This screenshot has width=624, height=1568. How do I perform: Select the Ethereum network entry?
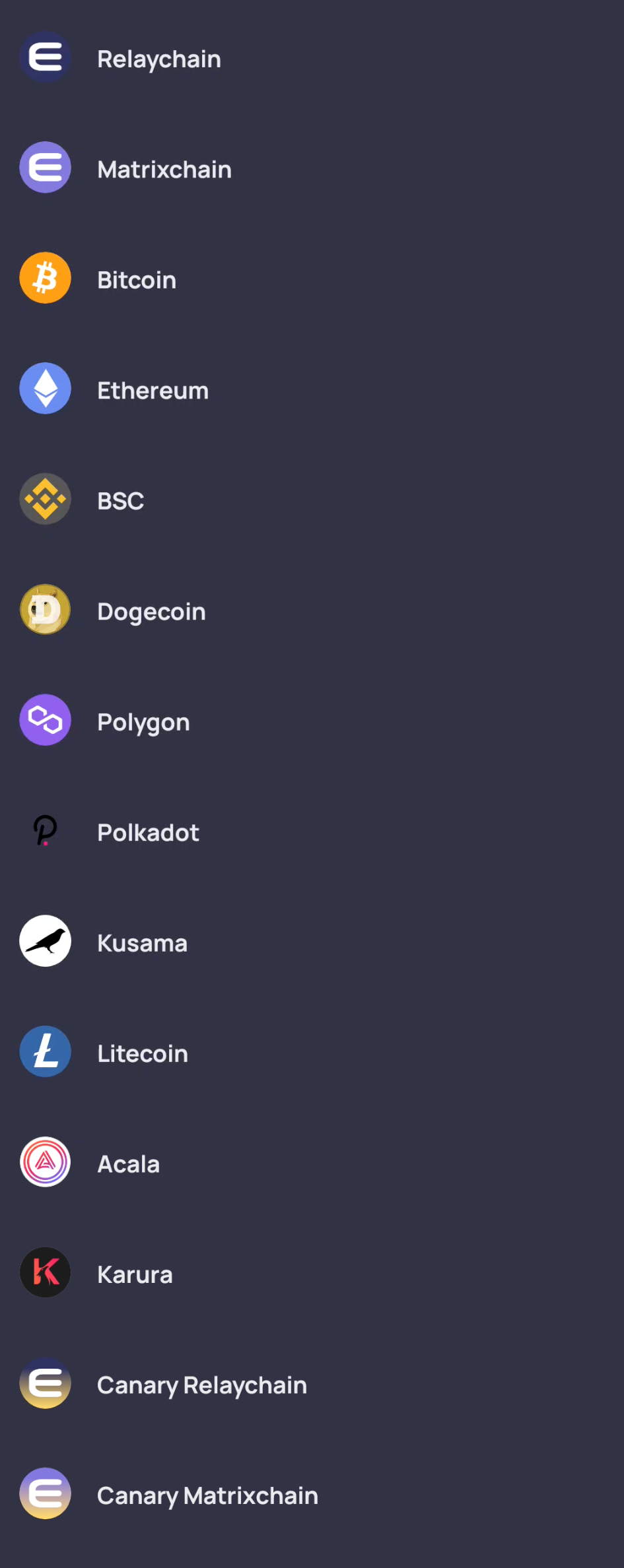[153, 390]
